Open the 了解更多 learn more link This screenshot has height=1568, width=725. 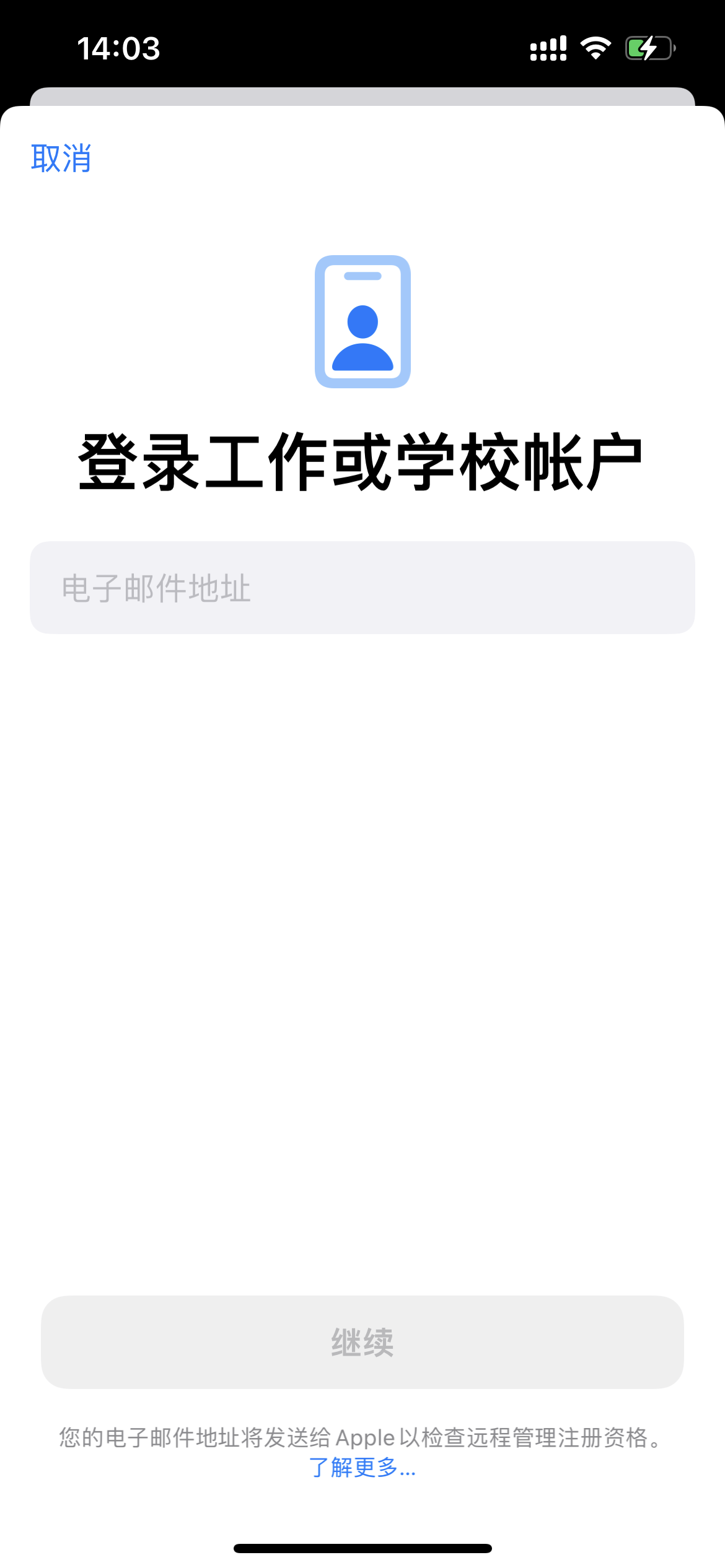click(x=362, y=1467)
